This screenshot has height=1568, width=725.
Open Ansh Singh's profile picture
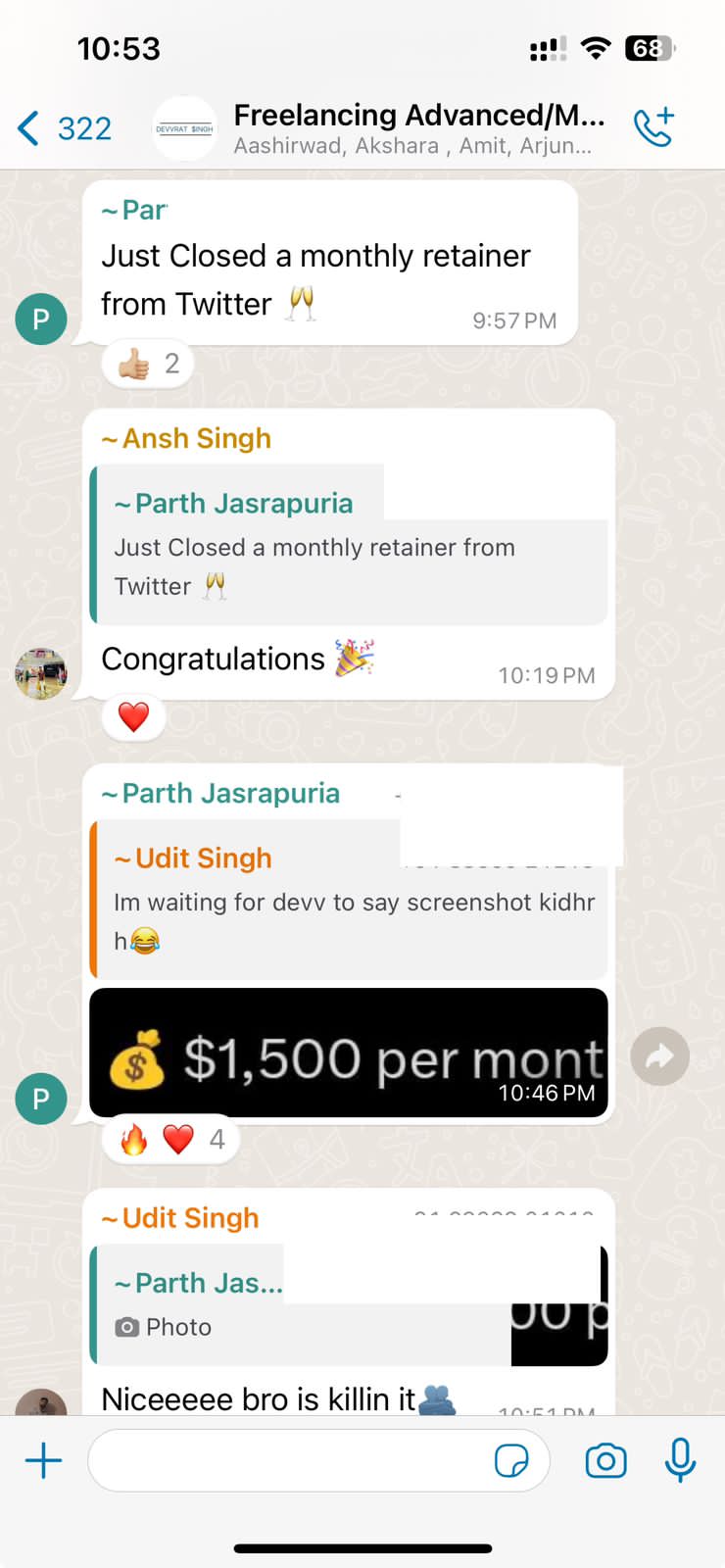(x=41, y=674)
